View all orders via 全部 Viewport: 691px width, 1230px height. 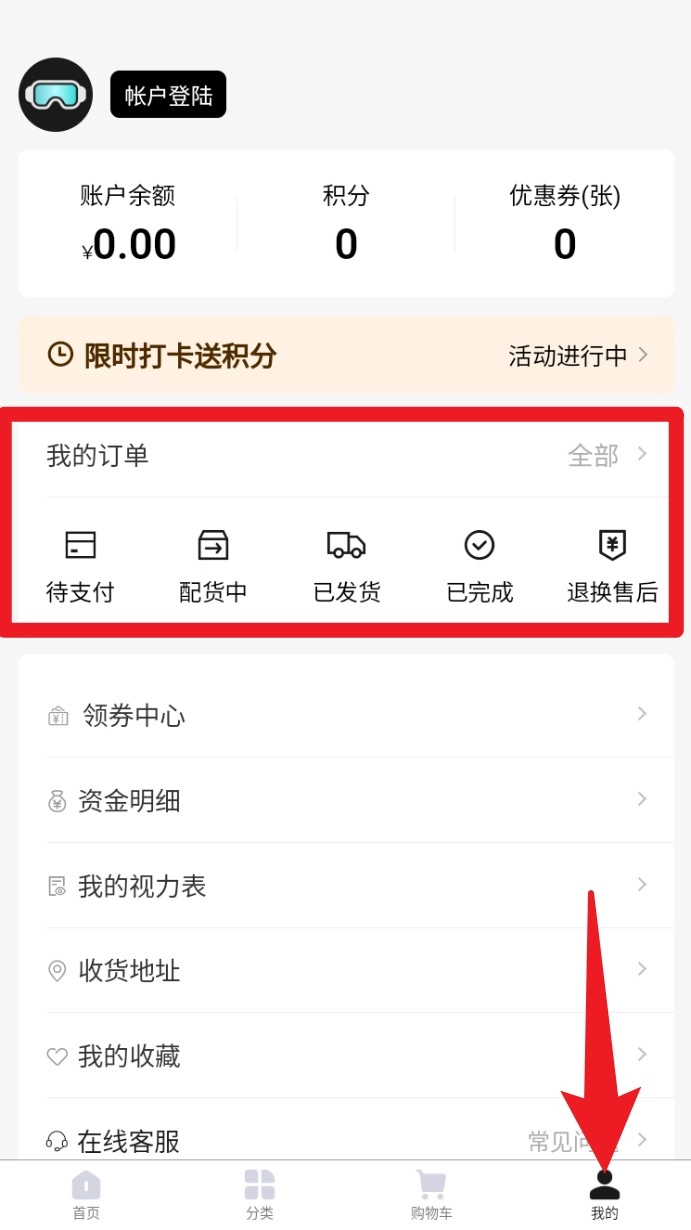click(607, 456)
